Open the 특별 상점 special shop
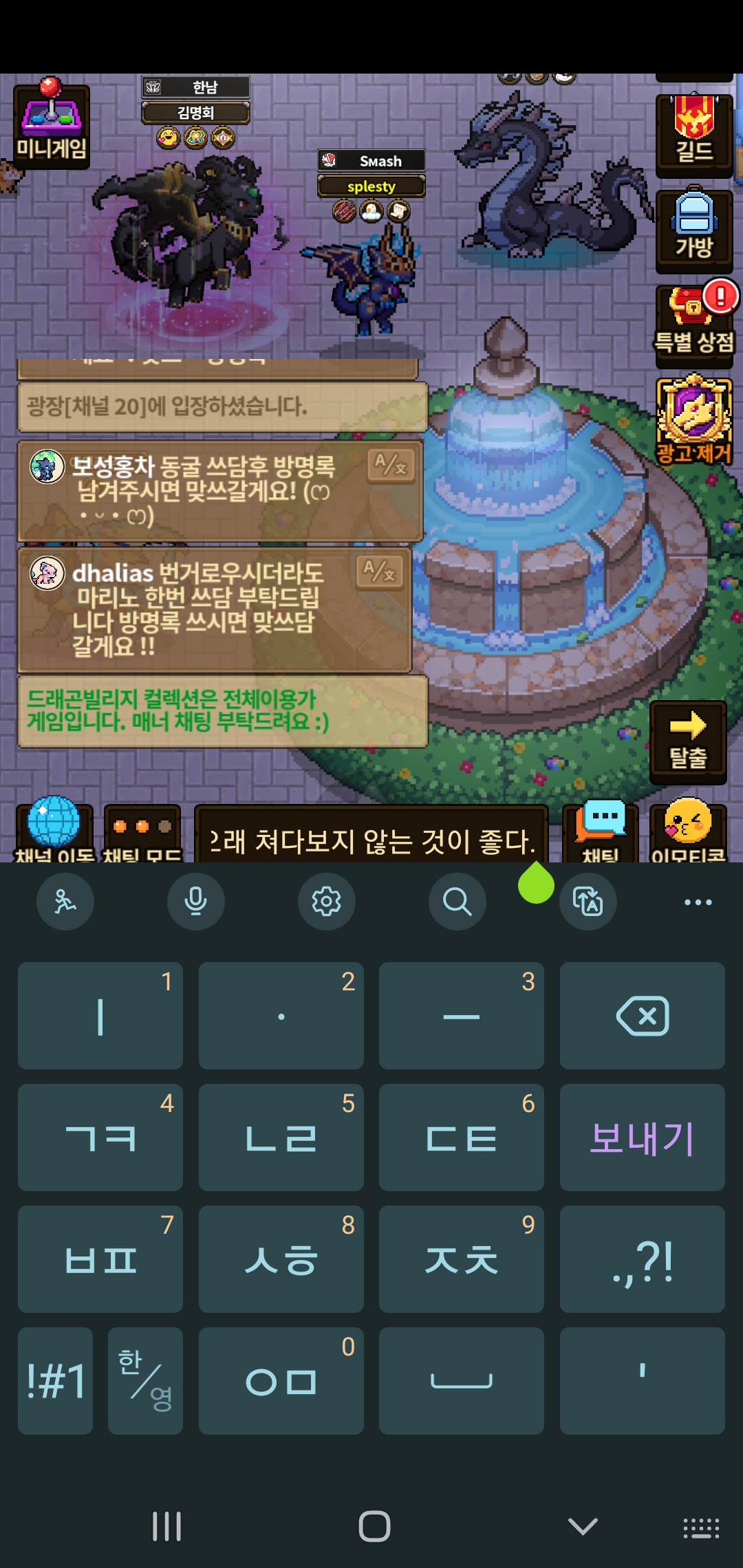Screen dimensions: 743x1568 pyautogui.click(x=693, y=322)
